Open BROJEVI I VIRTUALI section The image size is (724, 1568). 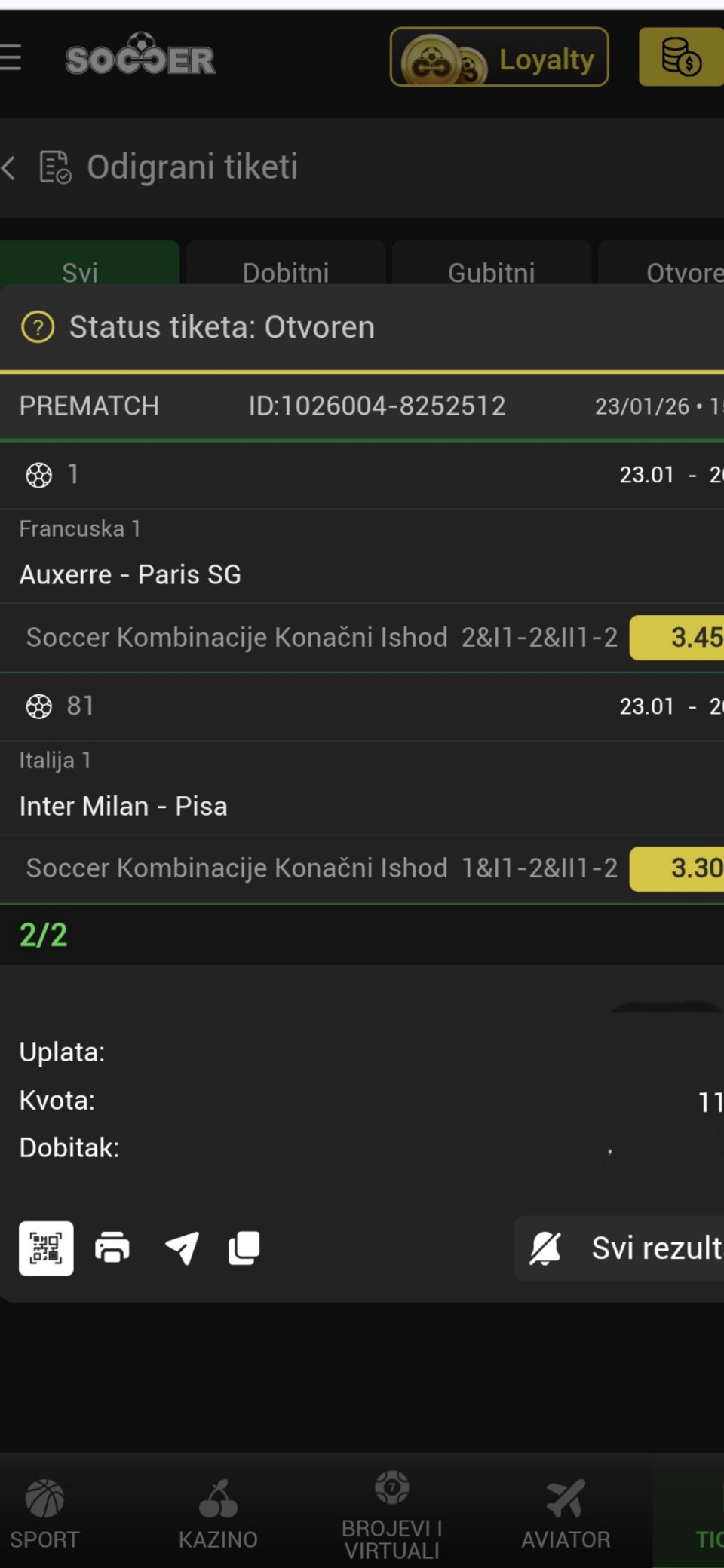point(391,1513)
